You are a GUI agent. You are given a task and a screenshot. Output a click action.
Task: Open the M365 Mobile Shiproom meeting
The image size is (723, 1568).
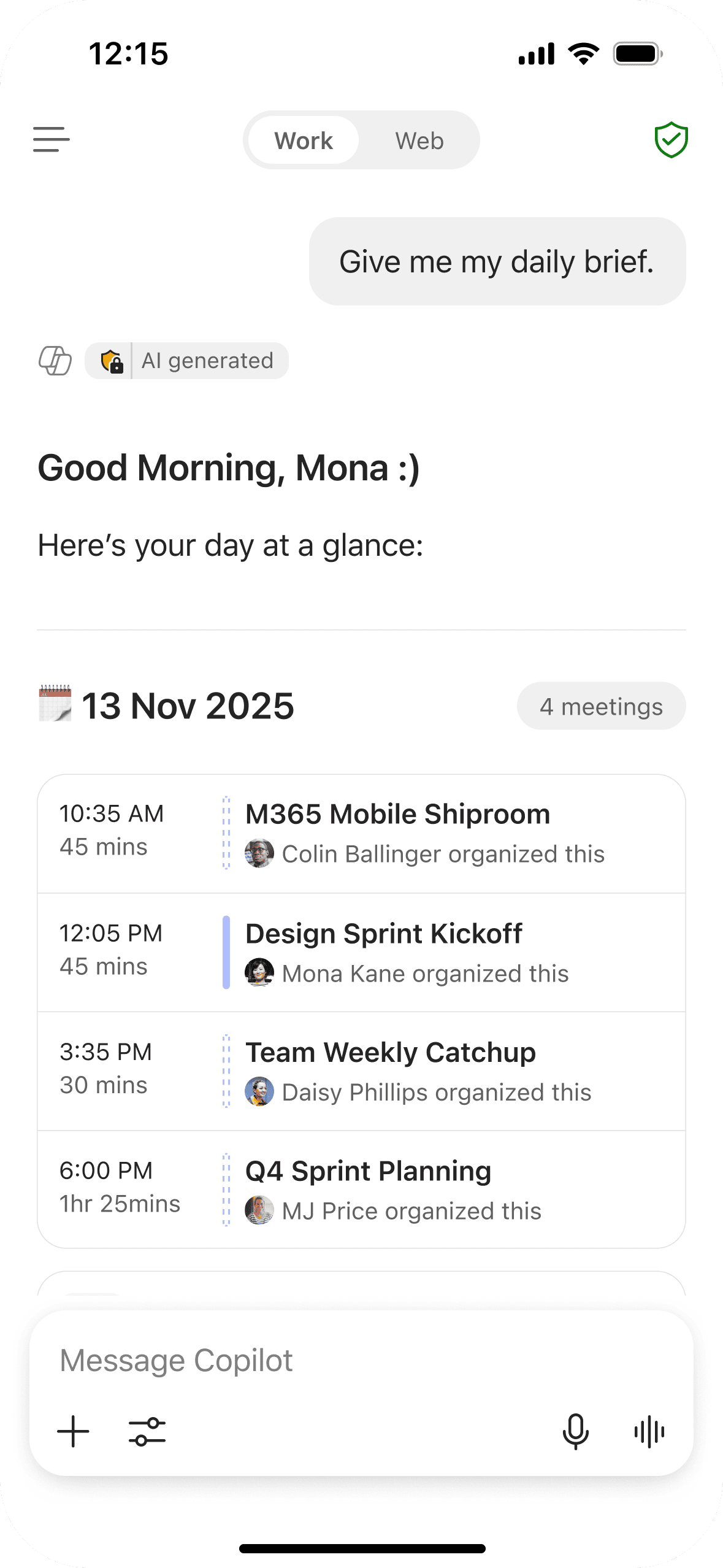point(361,834)
